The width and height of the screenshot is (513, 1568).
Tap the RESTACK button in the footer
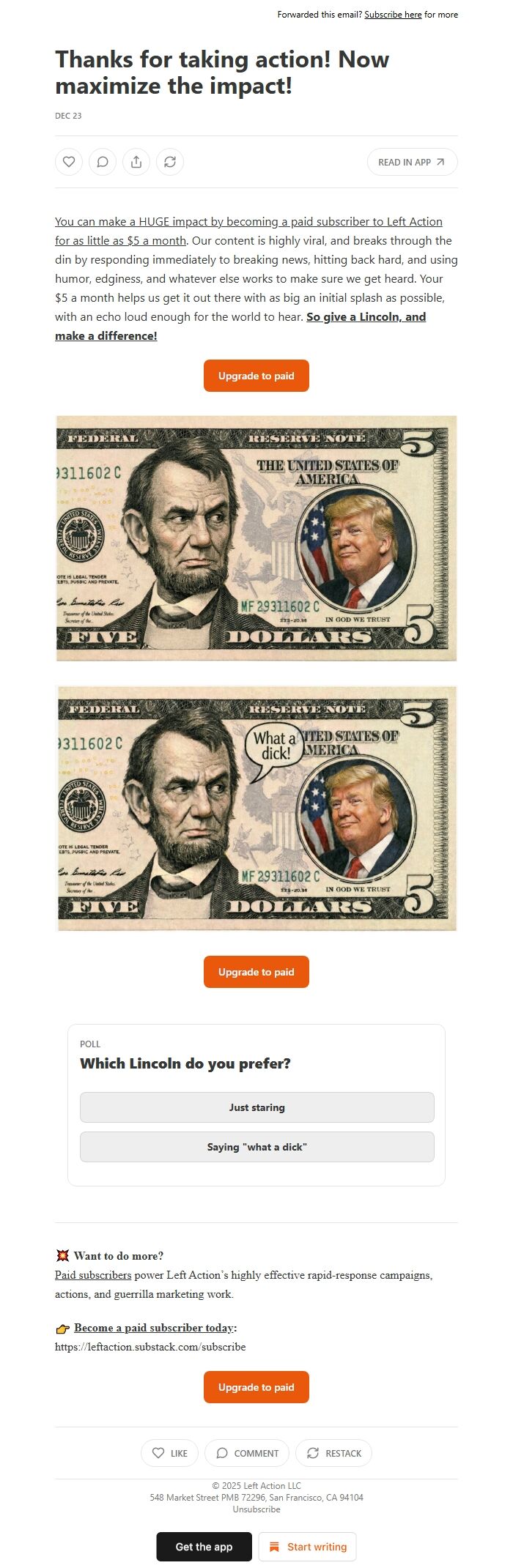point(333,1453)
